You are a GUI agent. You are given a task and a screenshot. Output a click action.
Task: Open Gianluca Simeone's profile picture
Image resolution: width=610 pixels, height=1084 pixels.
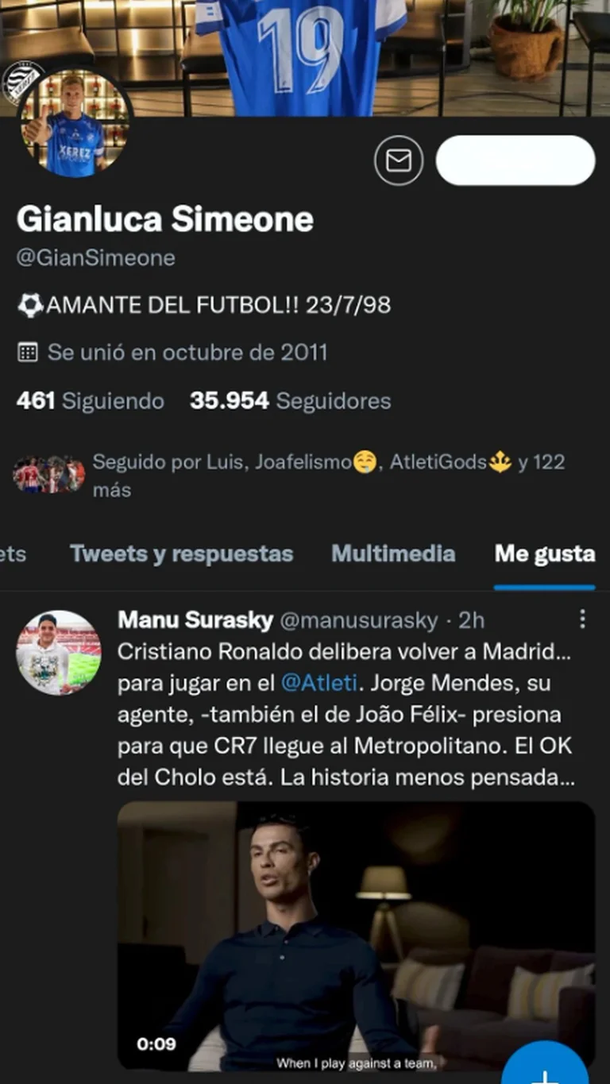74,123
